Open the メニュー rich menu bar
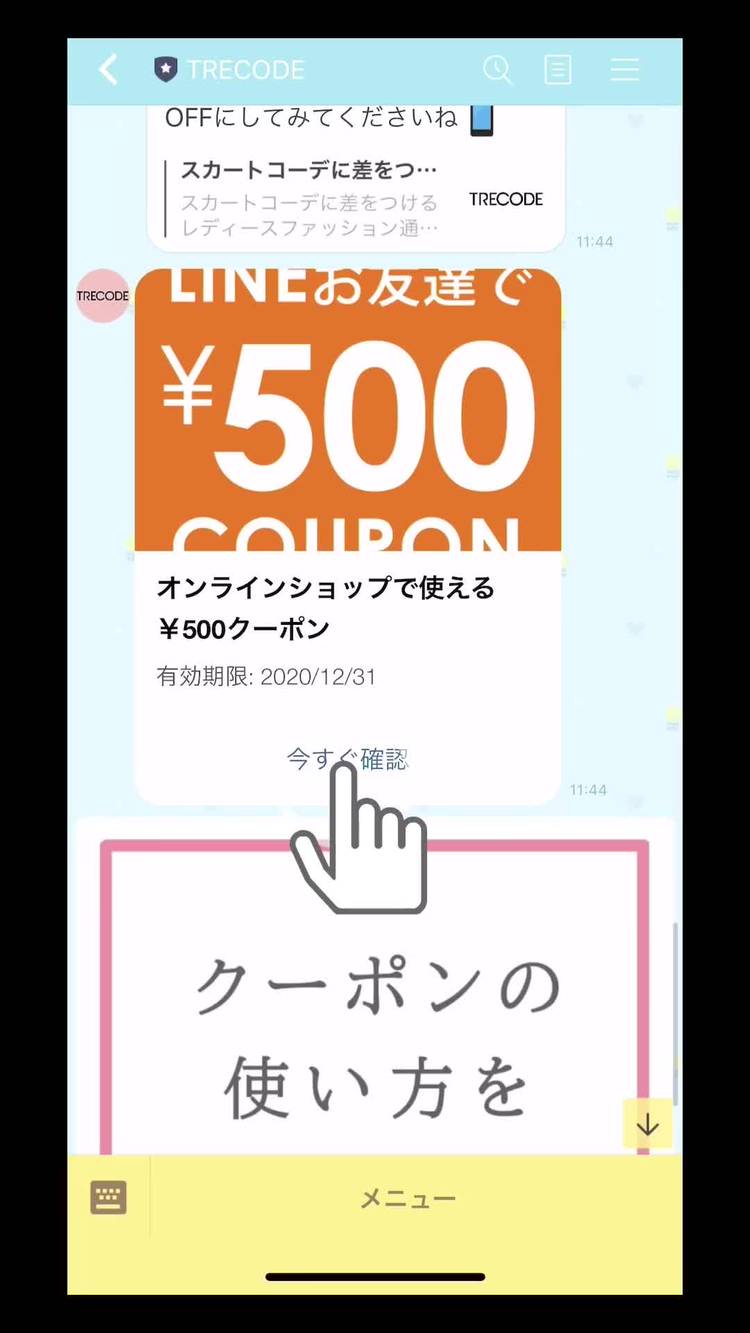This screenshot has width=750, height=1333. [x=408, y=1198]
